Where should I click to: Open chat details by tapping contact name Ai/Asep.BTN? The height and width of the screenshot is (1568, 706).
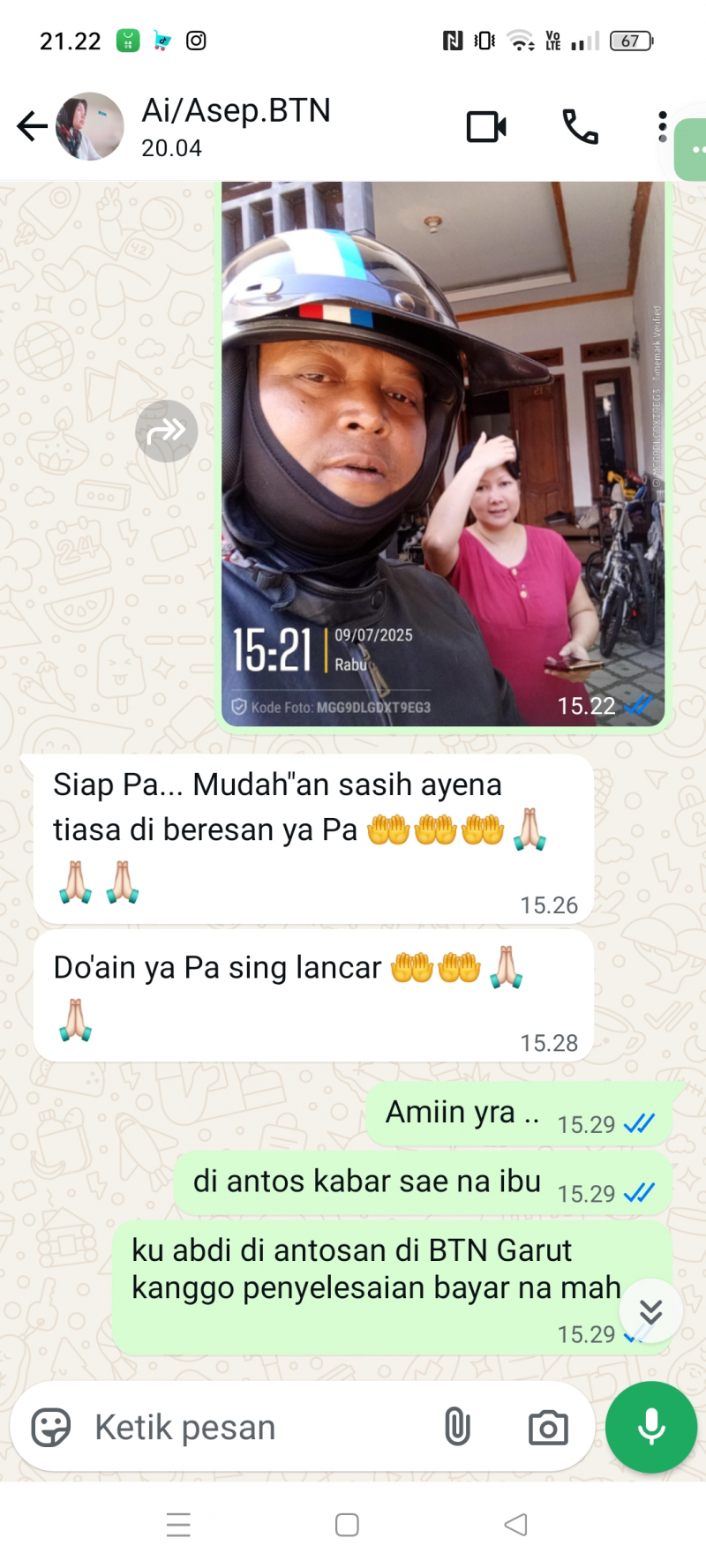(237, 111)
